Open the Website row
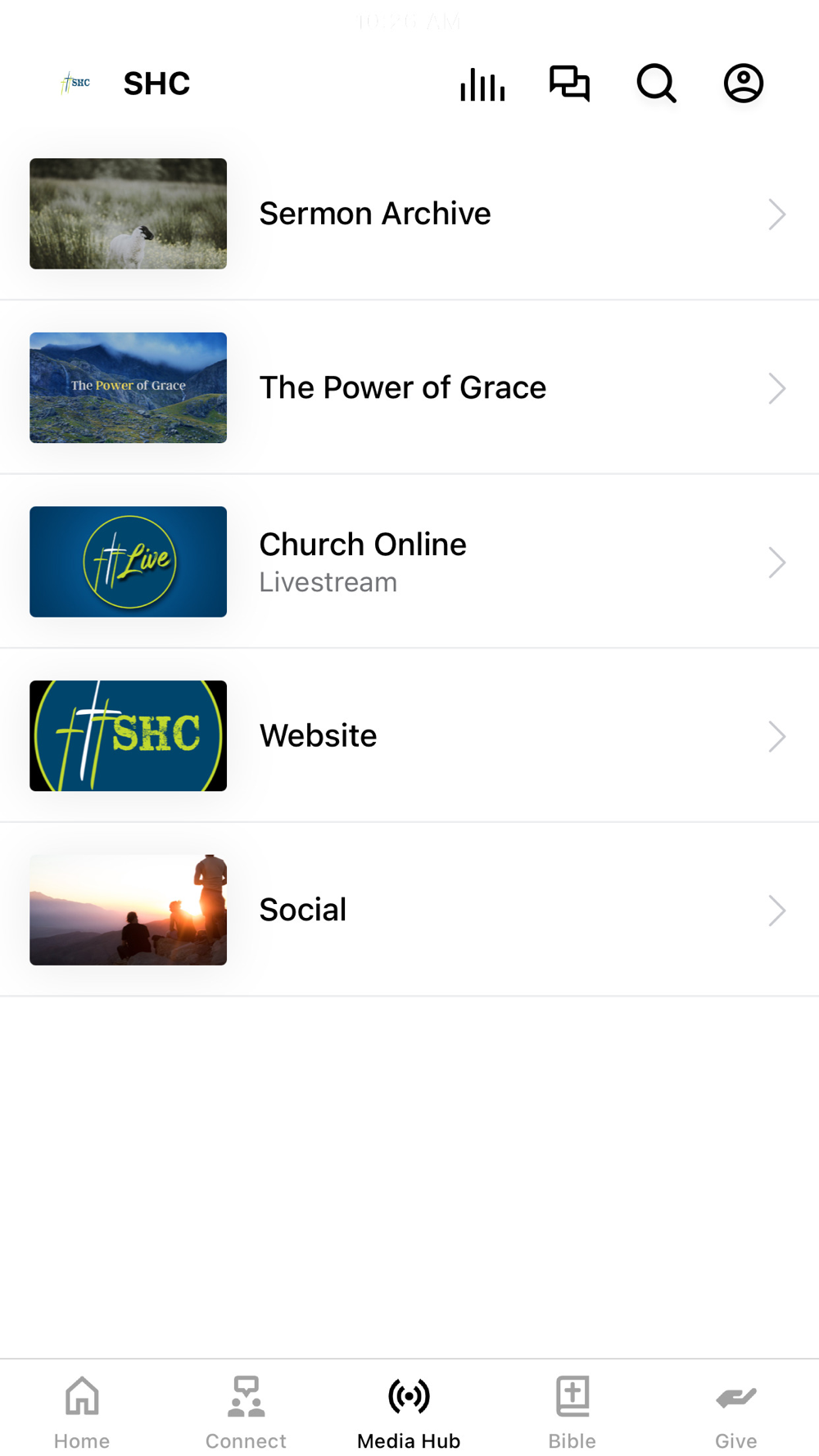 (x=409, y=735)
